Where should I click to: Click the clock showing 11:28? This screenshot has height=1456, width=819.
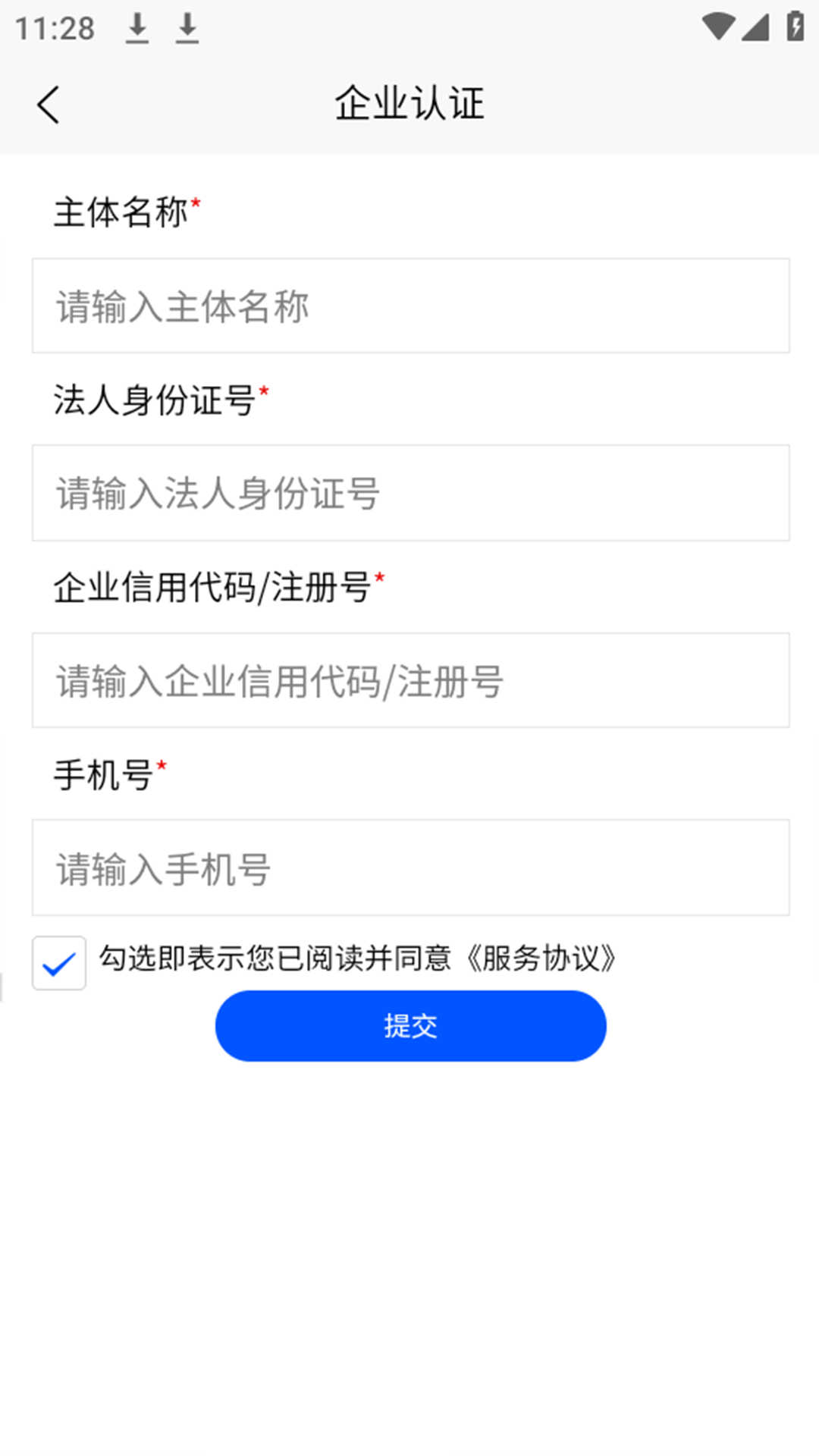point(56,27)
